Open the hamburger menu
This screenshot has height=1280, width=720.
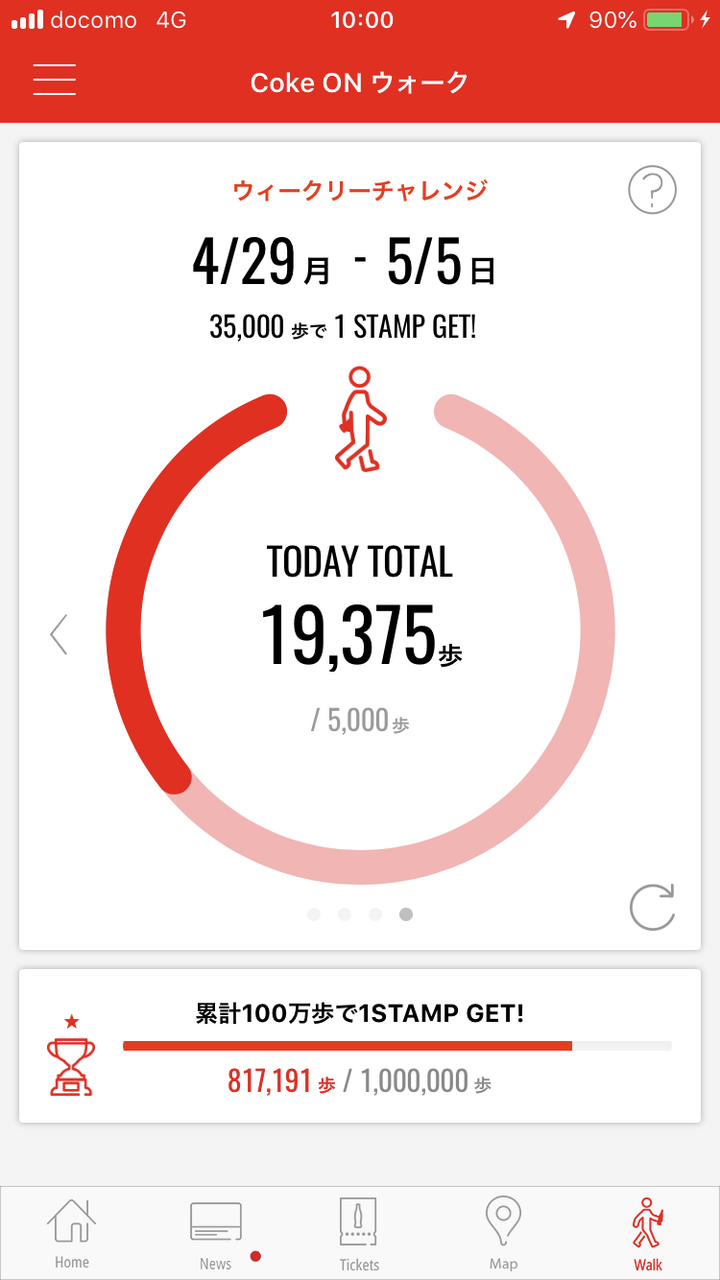coord(54,80)
